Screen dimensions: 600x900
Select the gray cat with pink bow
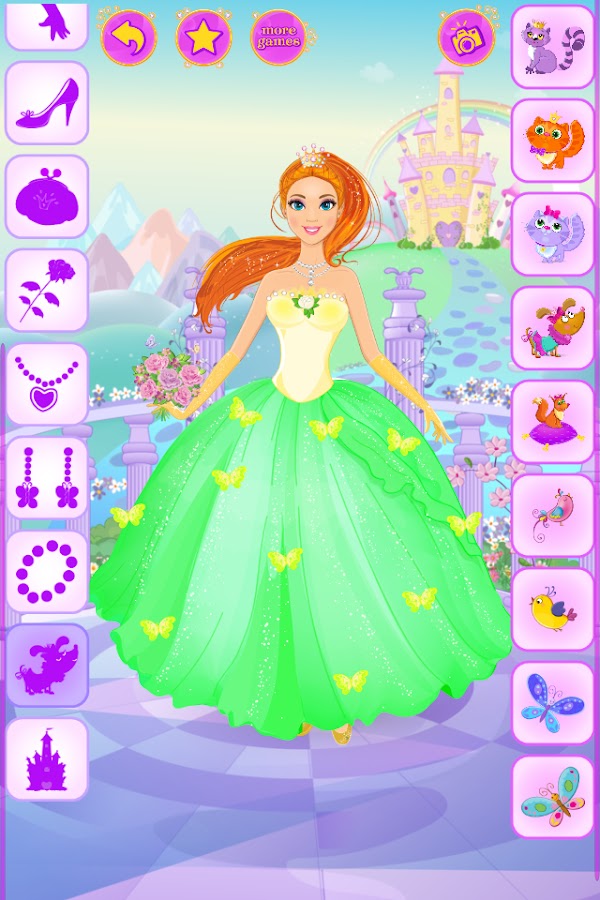[x=553, y=235]
